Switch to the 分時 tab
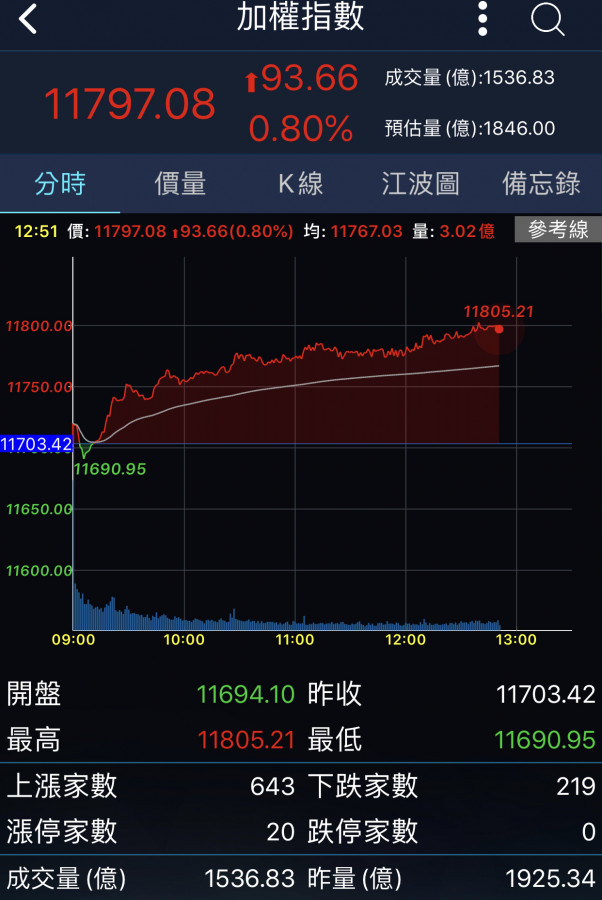The image size is (602, 900). 60,183
